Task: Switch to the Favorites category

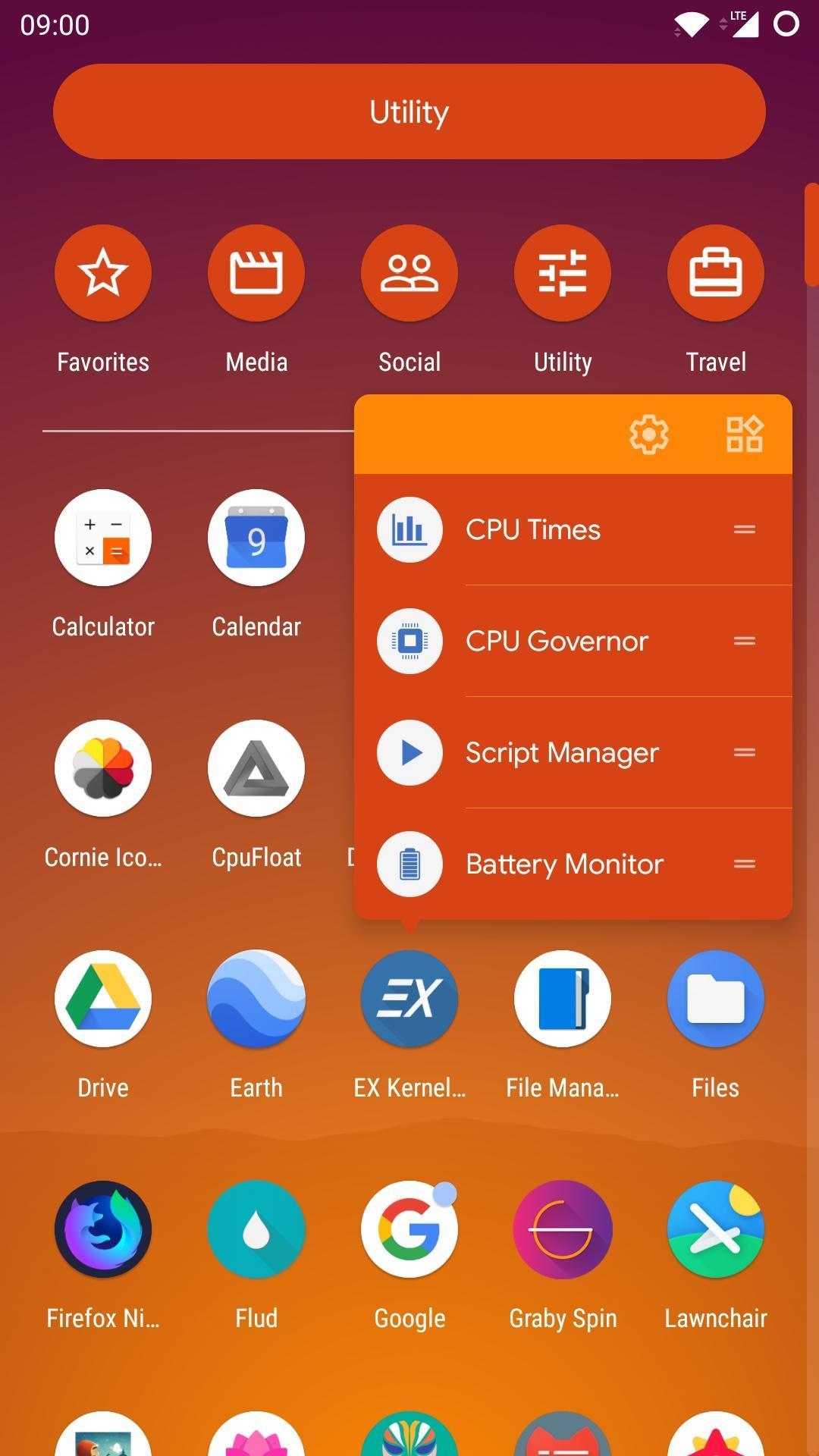Action: click(103, 273)
